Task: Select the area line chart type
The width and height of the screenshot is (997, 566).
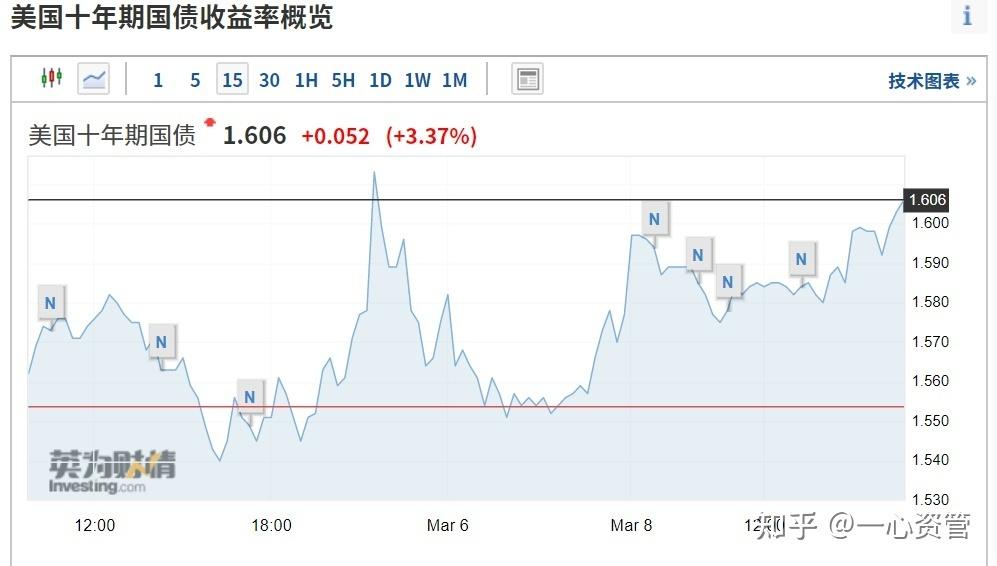Action: click(x=94, y=79)
